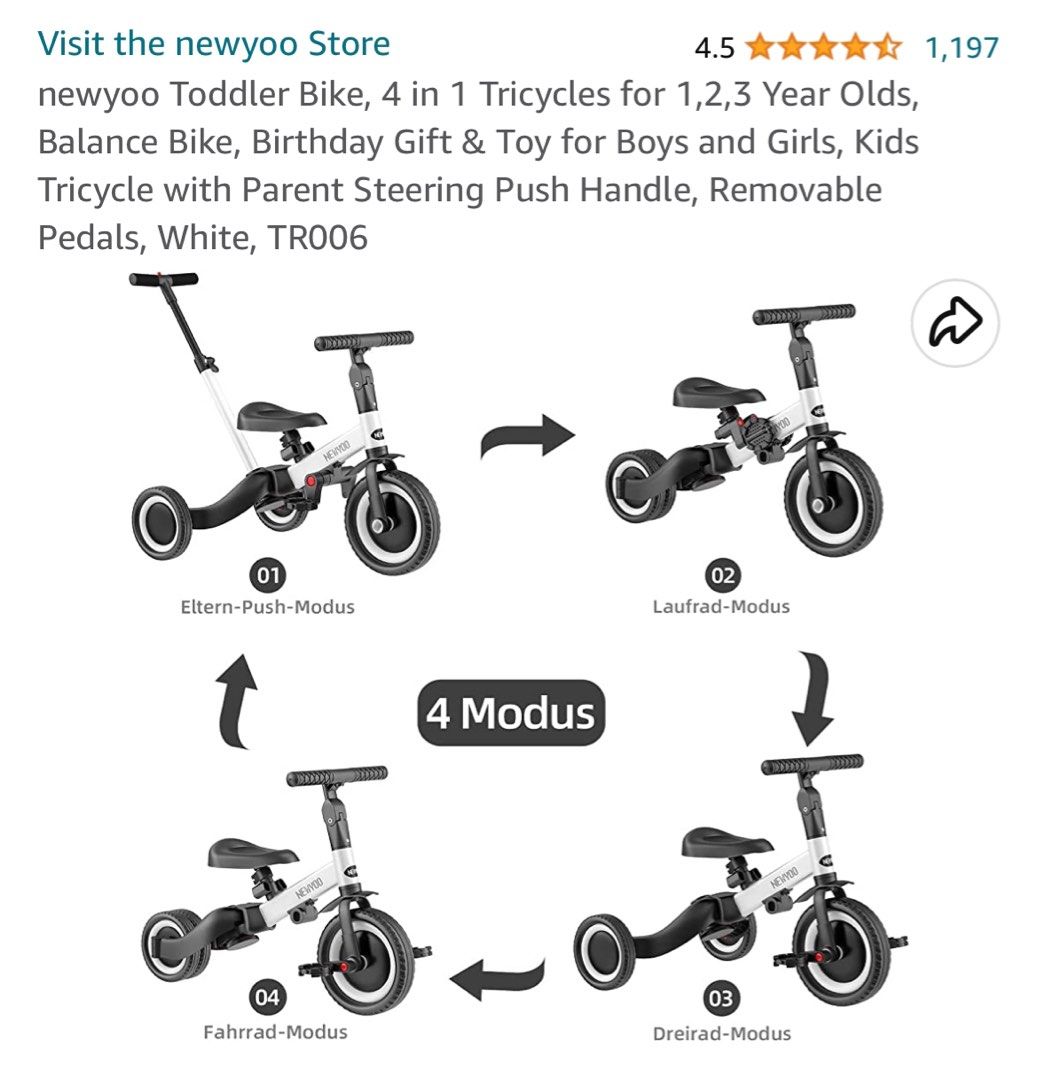Click the 1,197 reviews count
Viewport: 1038px width, 1080px height.
pyautogui.click(x=962, y=45)
